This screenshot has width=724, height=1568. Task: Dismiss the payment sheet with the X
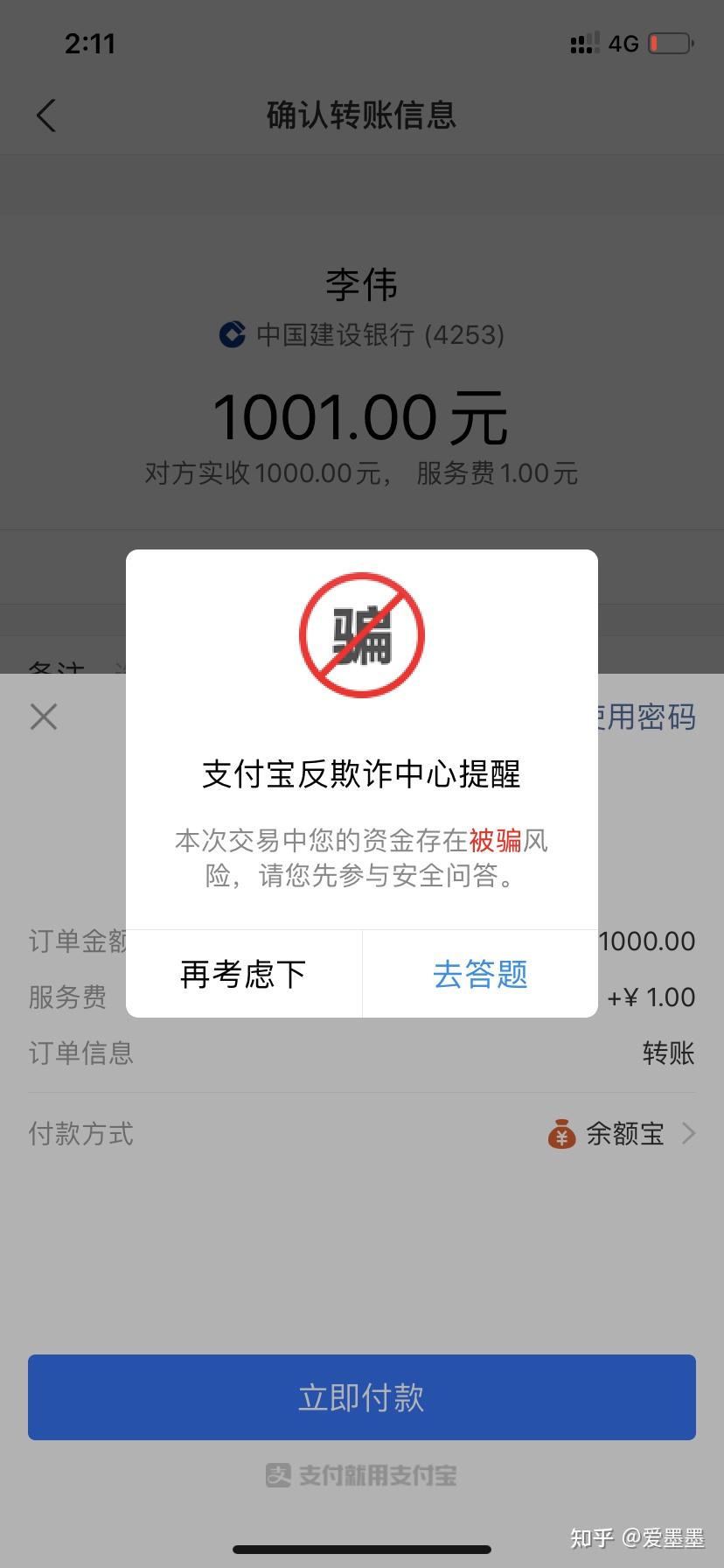click(43, 716)
